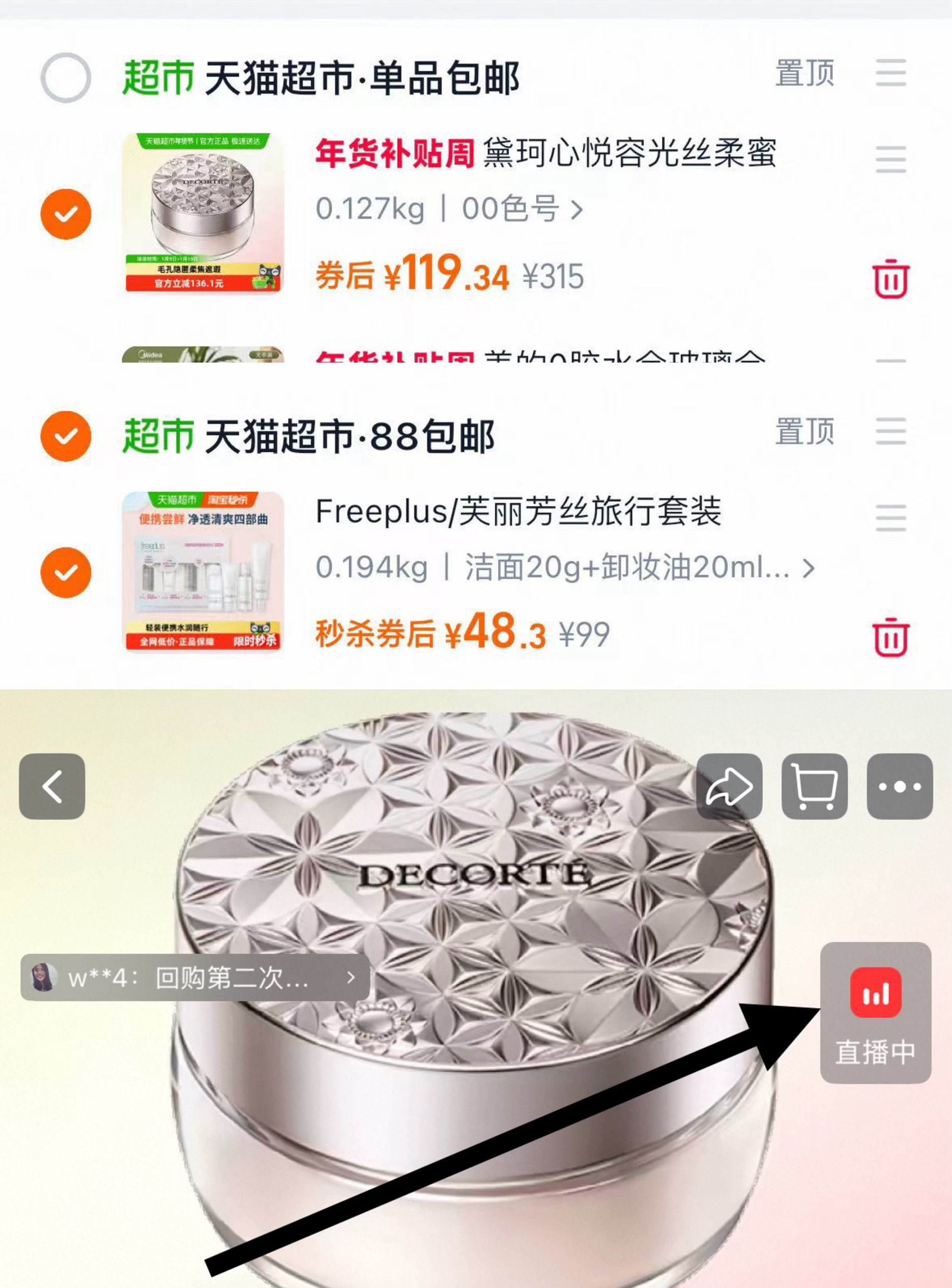Pin 天猫超市·88包邮 group with 置顶
The width and height of the screenshot is (952, 1288).
(x=805, y=431)
